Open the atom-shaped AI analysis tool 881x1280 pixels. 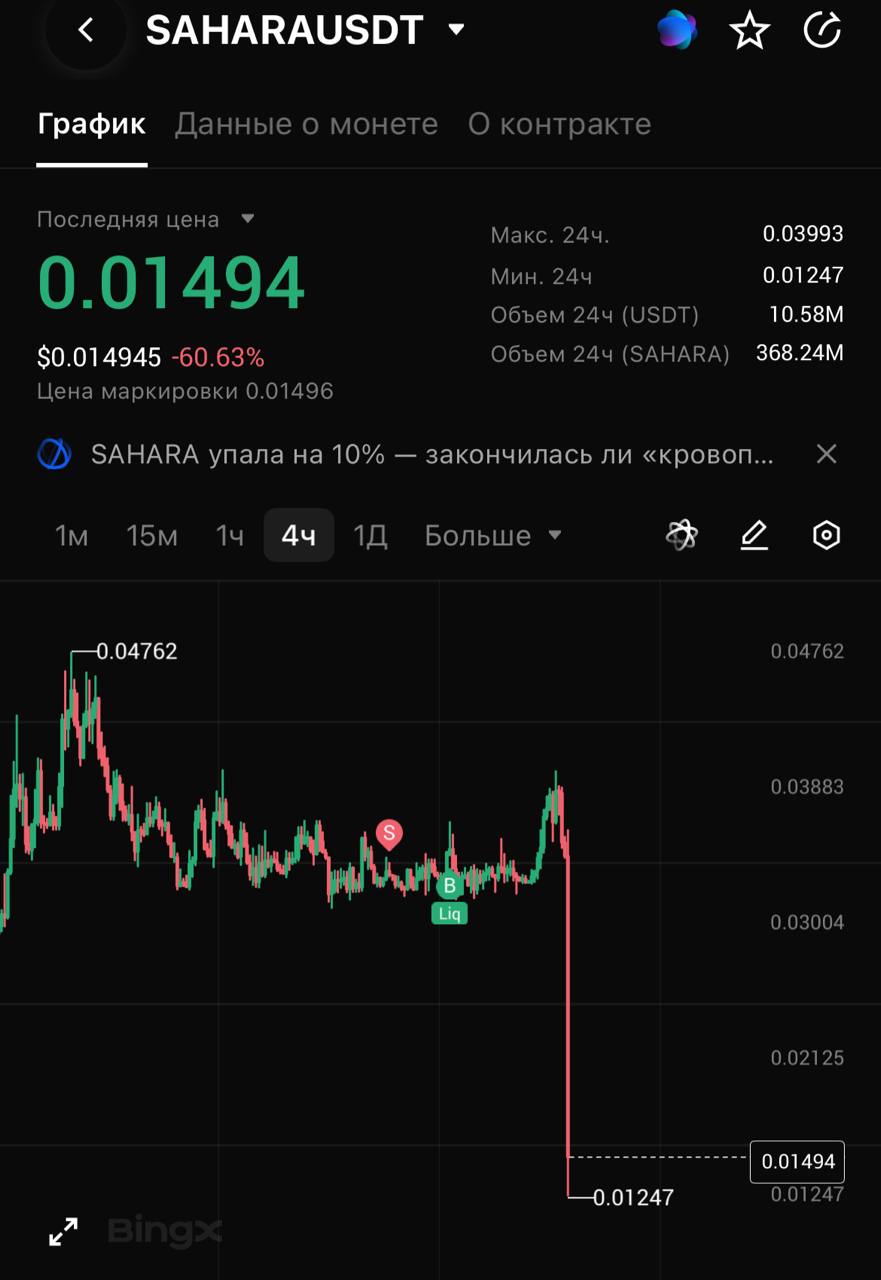[x=682, y=535]
